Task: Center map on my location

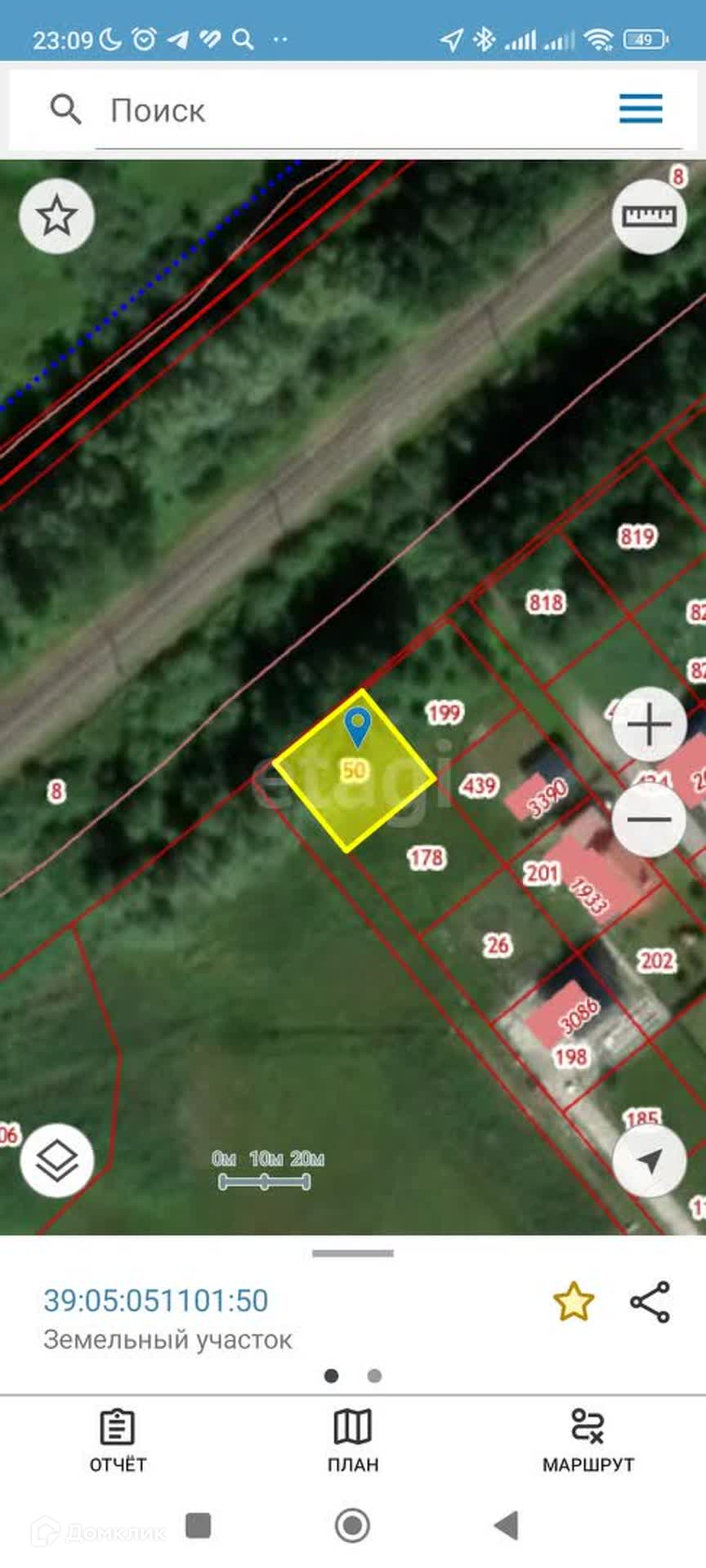Action: [x=649, y=1160]
